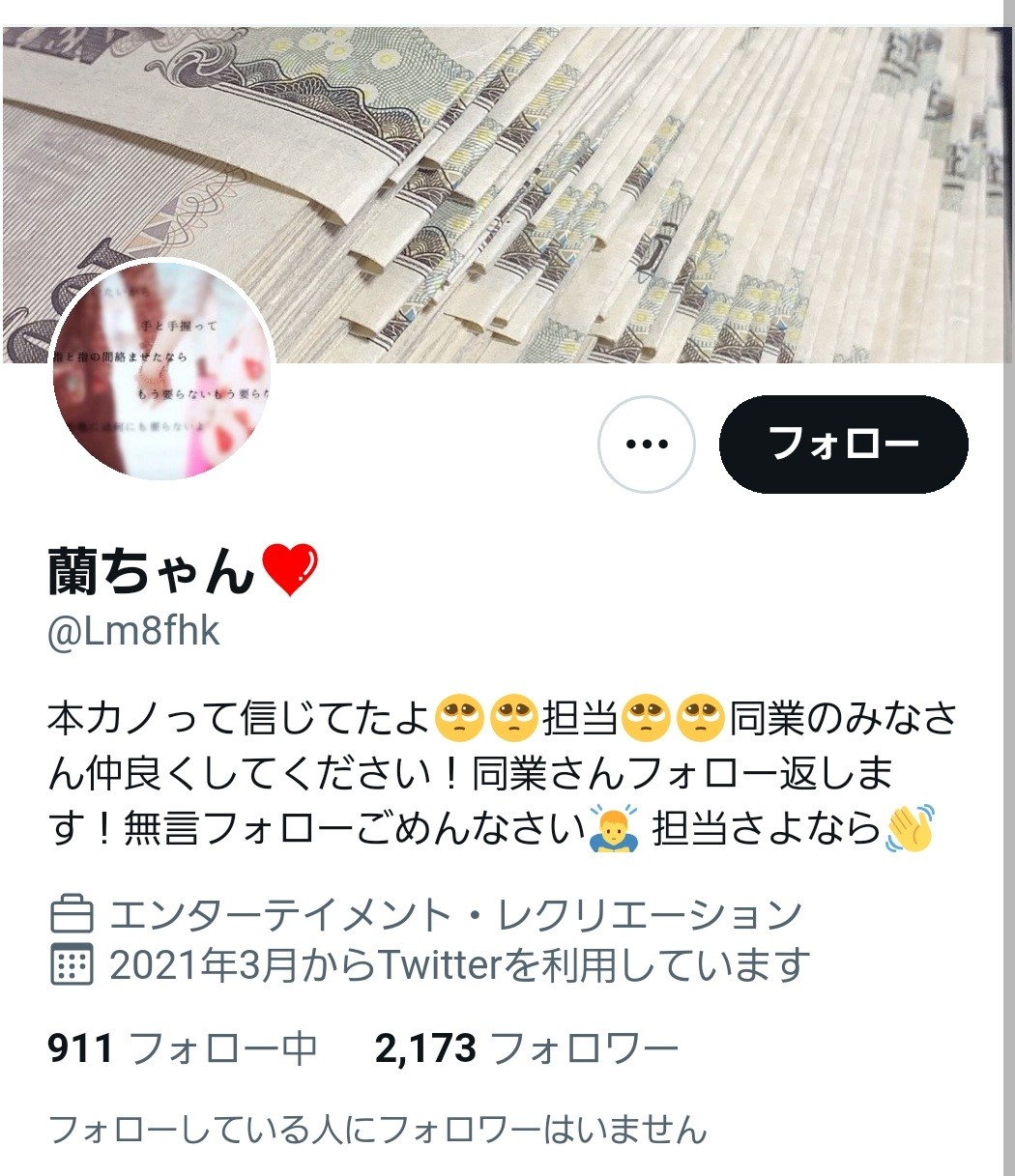Show the 911 フォロー中 following list
This screenshot has width=1015, height=1176.
183,1048
